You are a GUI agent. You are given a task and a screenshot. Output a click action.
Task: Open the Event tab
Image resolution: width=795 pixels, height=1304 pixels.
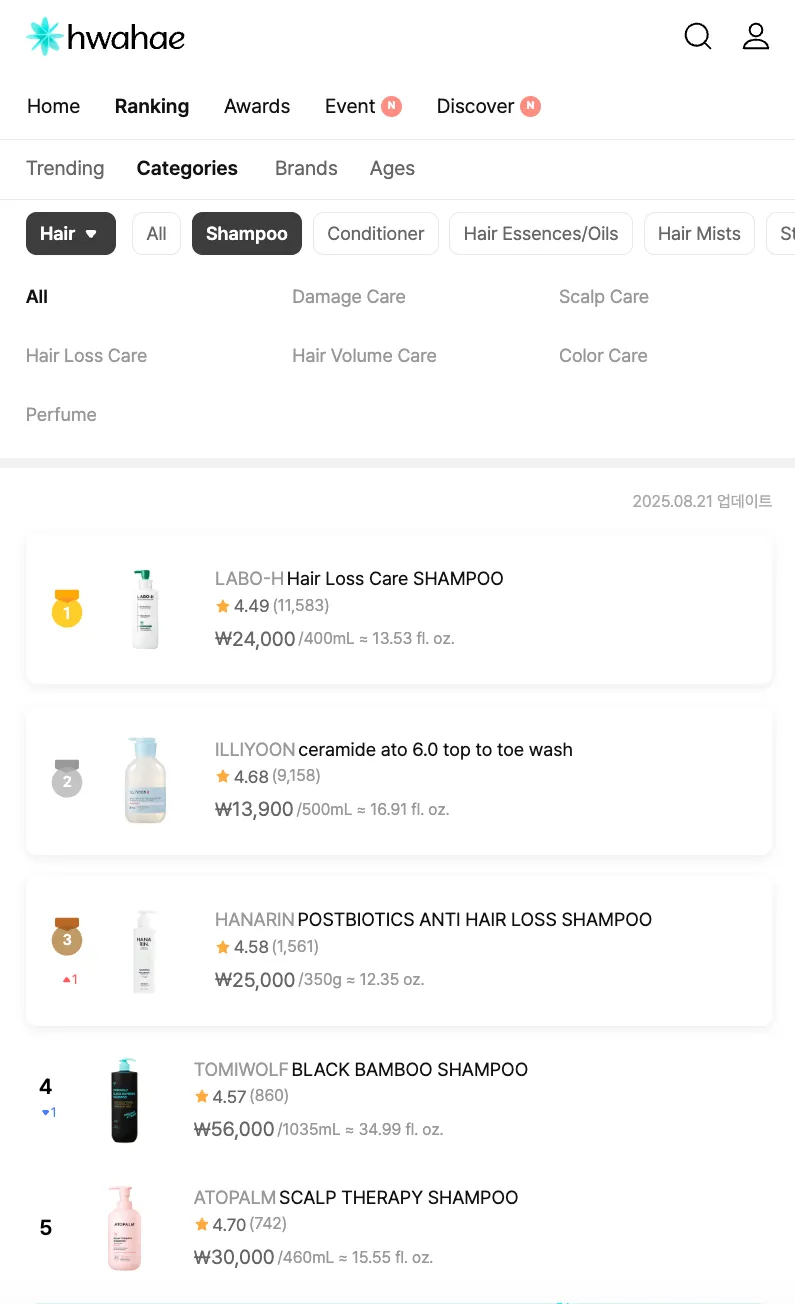pyautogui.click(x=363, y=106)
